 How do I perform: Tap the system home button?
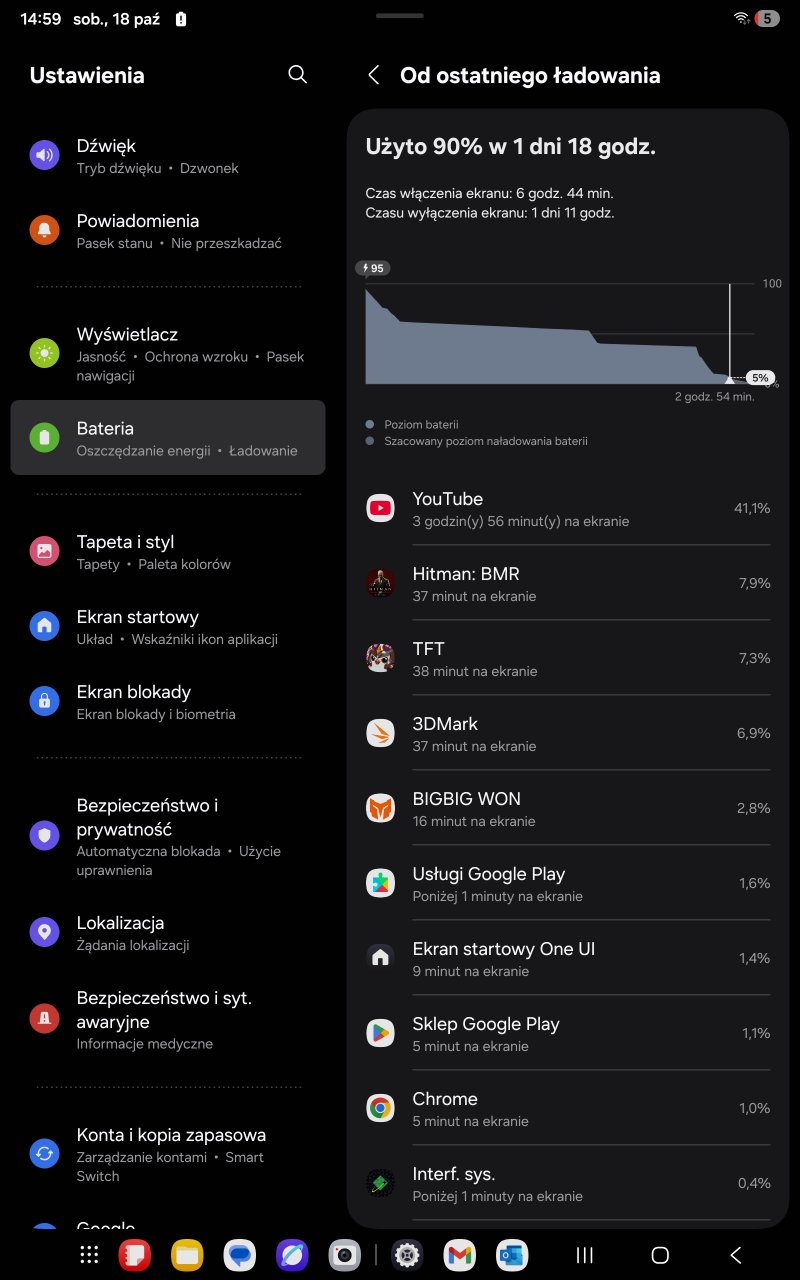(x=660, y=1255)
